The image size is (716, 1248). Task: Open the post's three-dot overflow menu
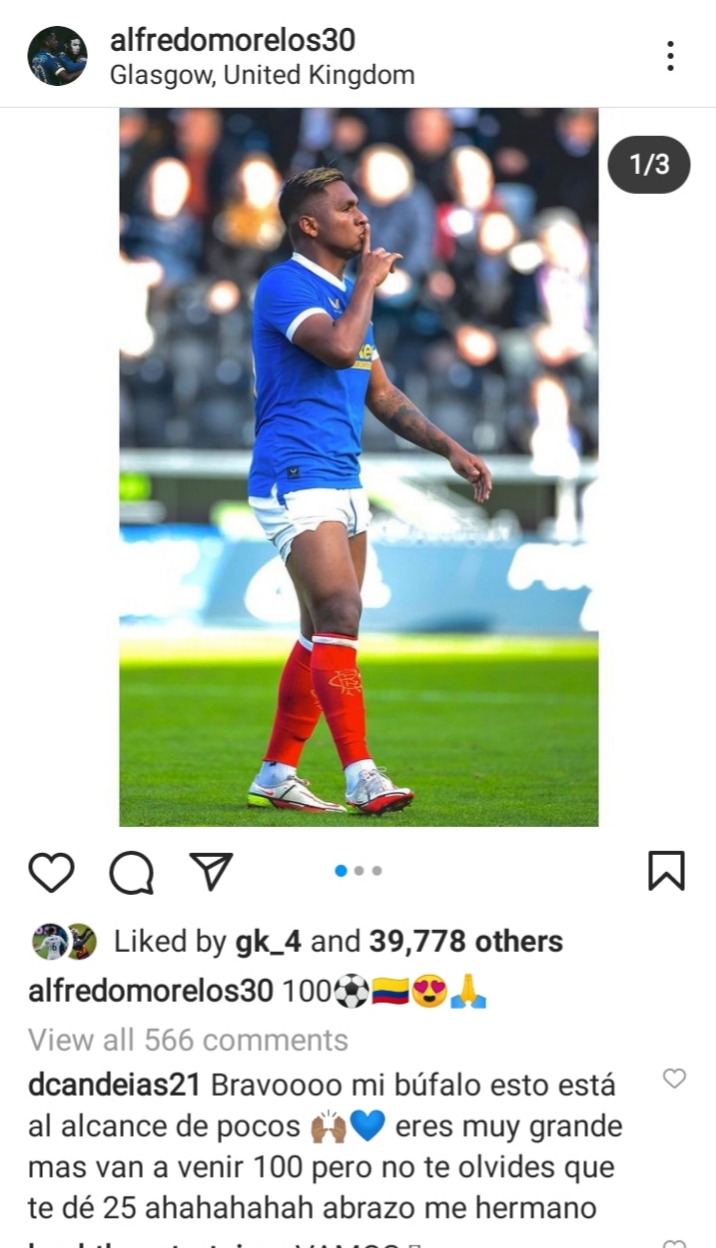pyautogui.click(x=670, y=56)
